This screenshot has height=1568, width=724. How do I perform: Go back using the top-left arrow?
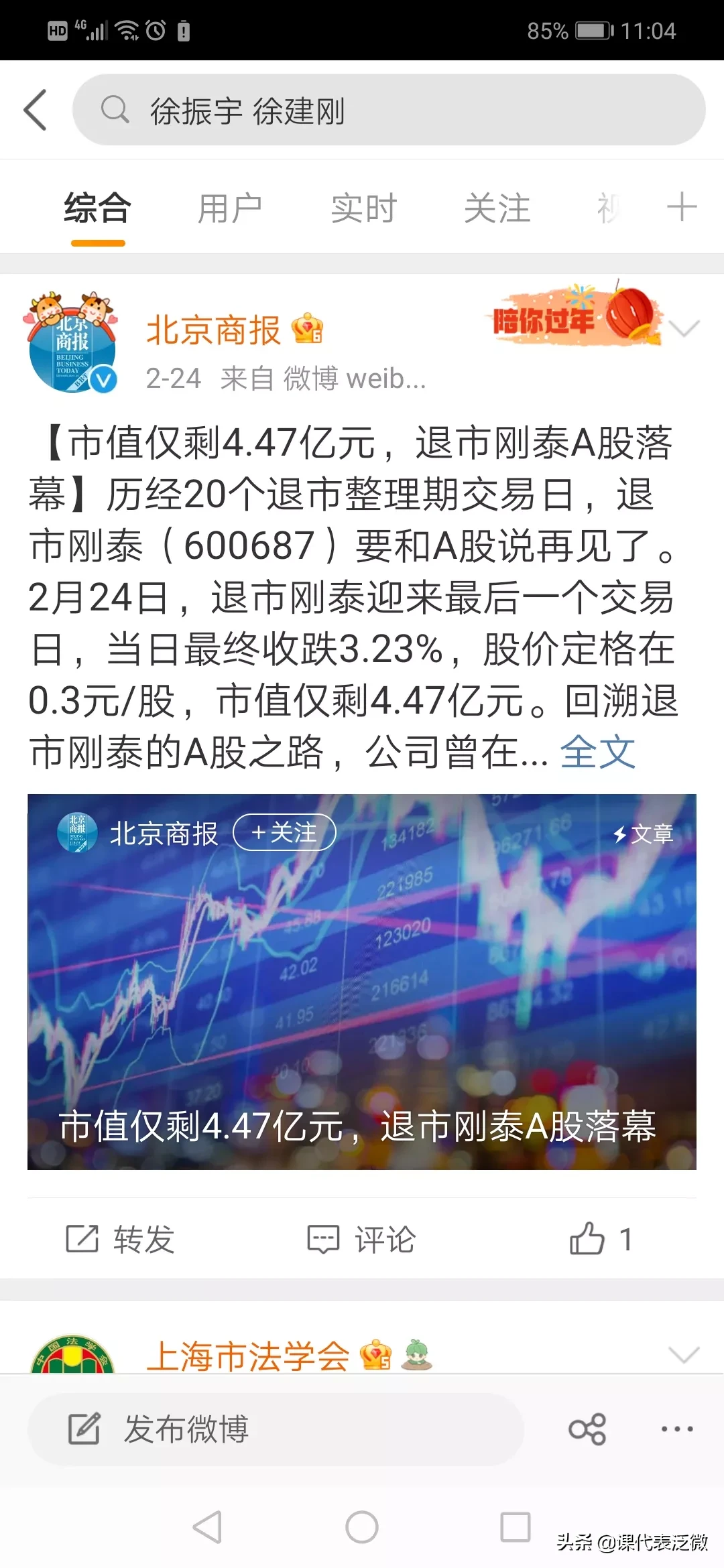point(36,110)
